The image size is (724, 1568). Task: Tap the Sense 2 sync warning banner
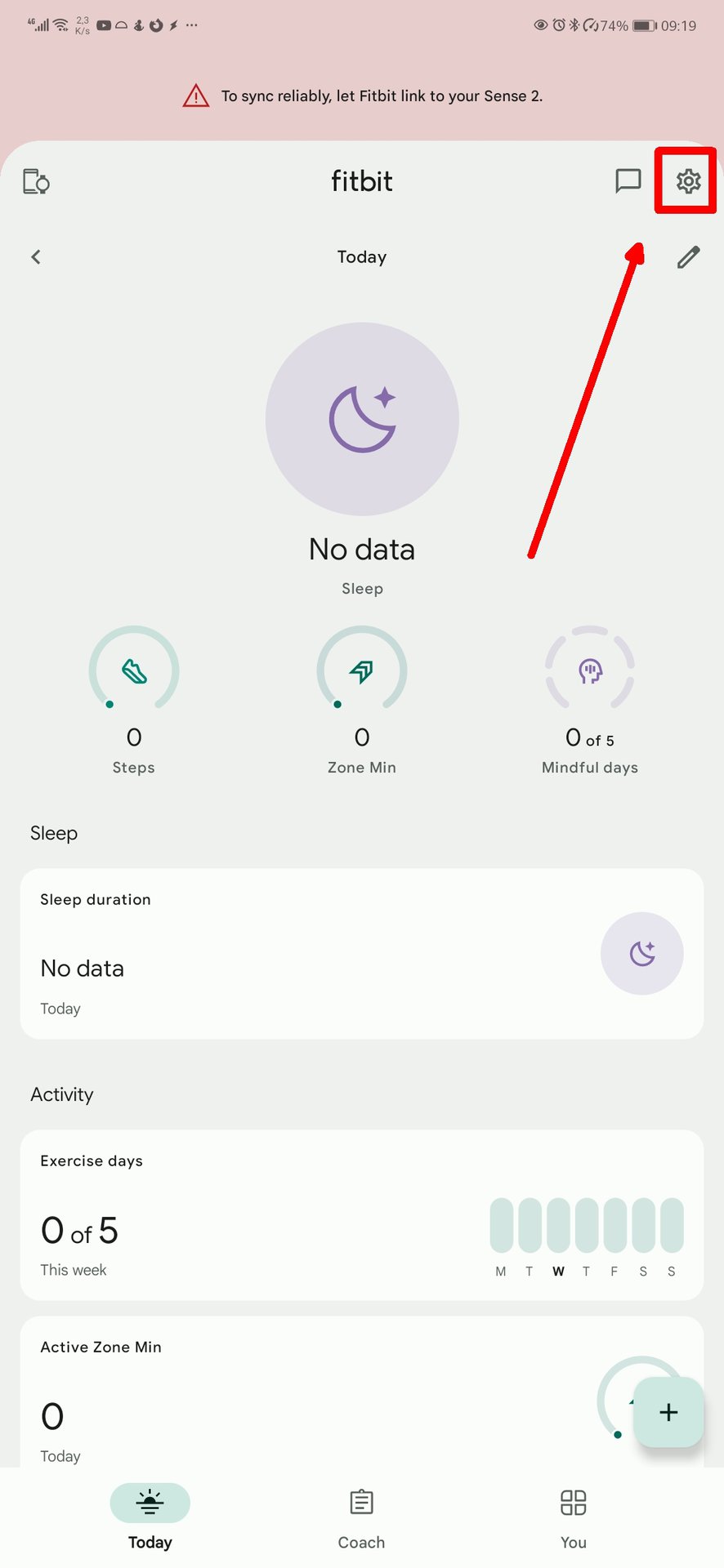point(362,96)
